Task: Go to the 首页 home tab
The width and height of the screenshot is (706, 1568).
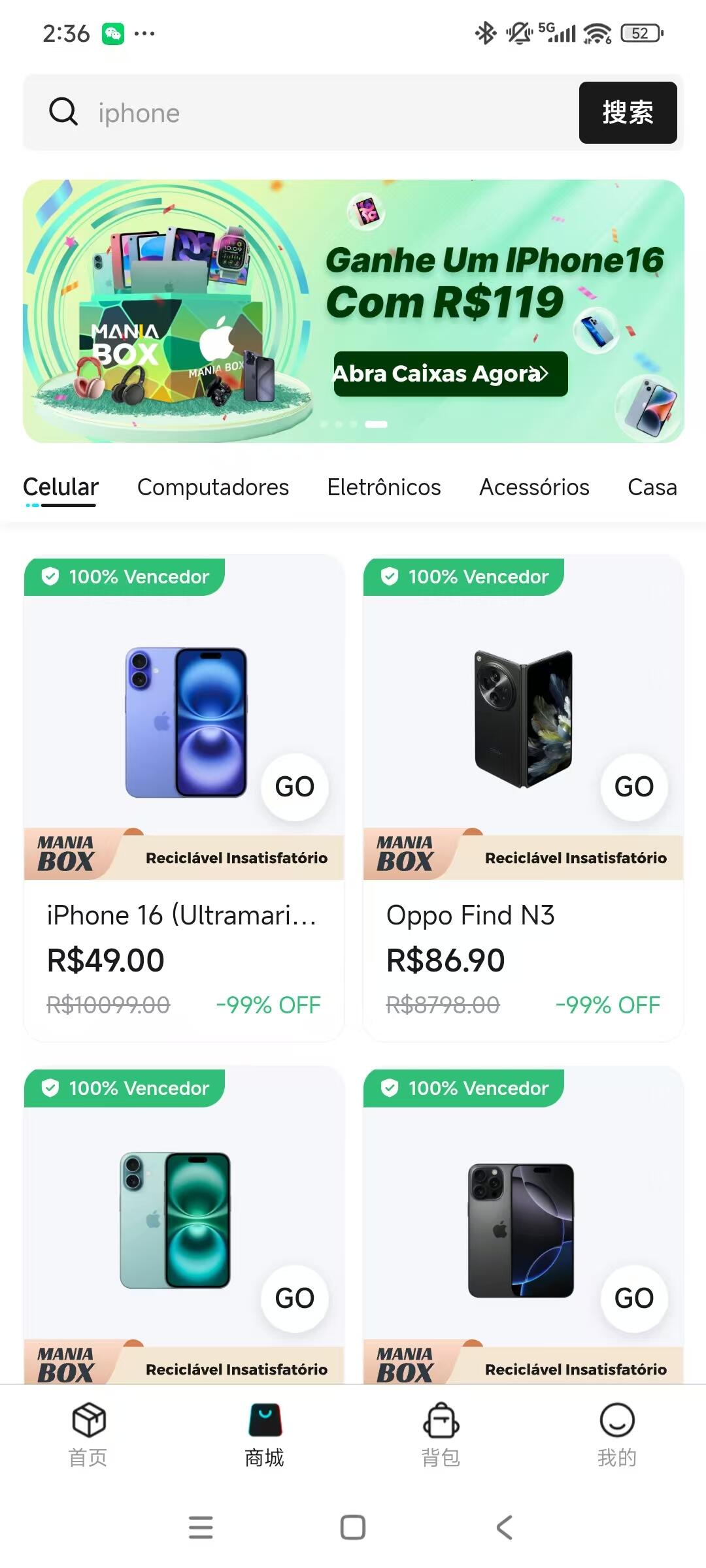Action: tap(88, 1434)
